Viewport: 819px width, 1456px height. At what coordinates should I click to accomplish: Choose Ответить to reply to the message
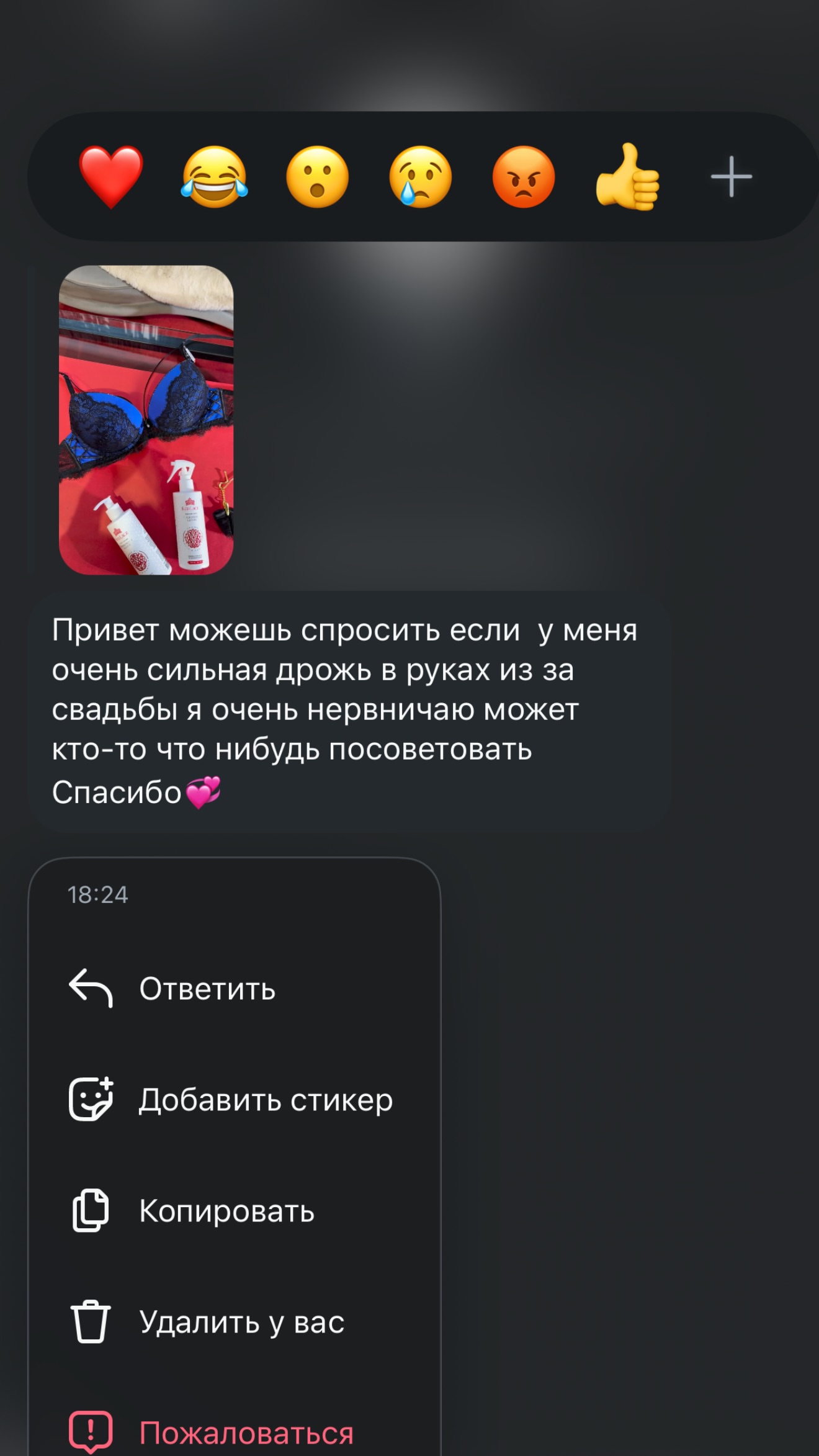pos(235,988)
